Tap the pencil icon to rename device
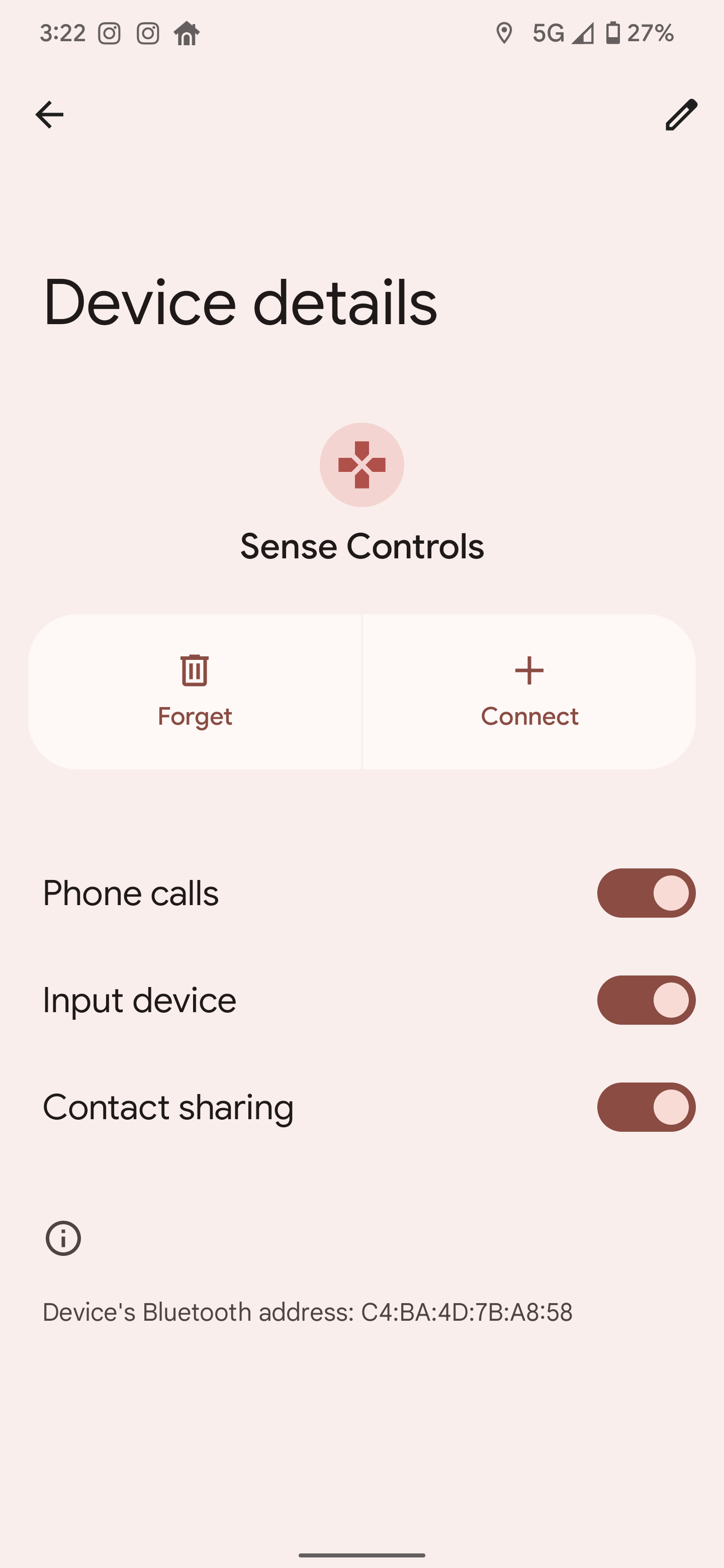This screenshot has height=1568, width=724. [x=680, y=115]
